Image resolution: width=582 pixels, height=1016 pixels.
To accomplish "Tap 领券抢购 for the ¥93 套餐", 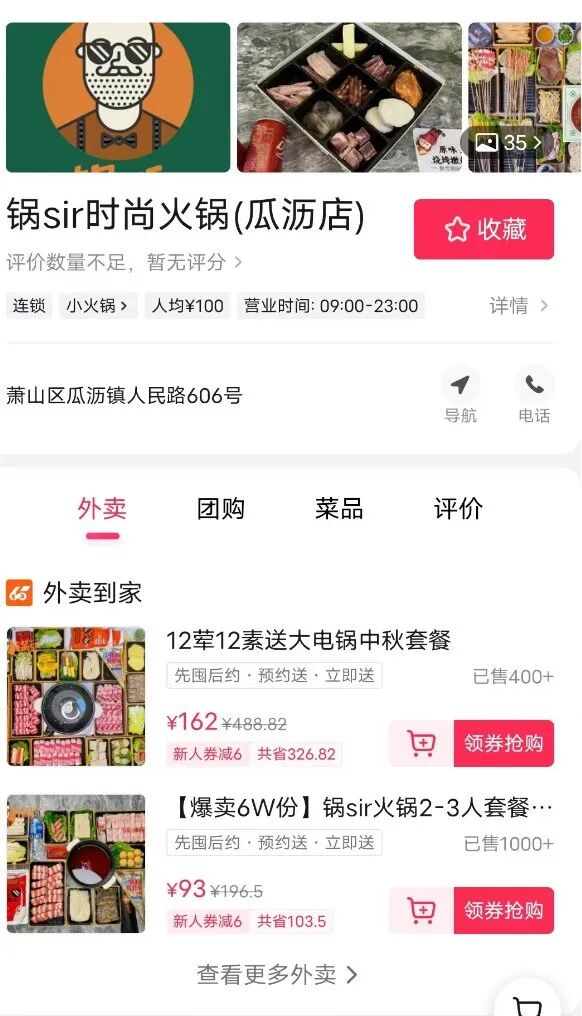I will [x=504, y=910].
